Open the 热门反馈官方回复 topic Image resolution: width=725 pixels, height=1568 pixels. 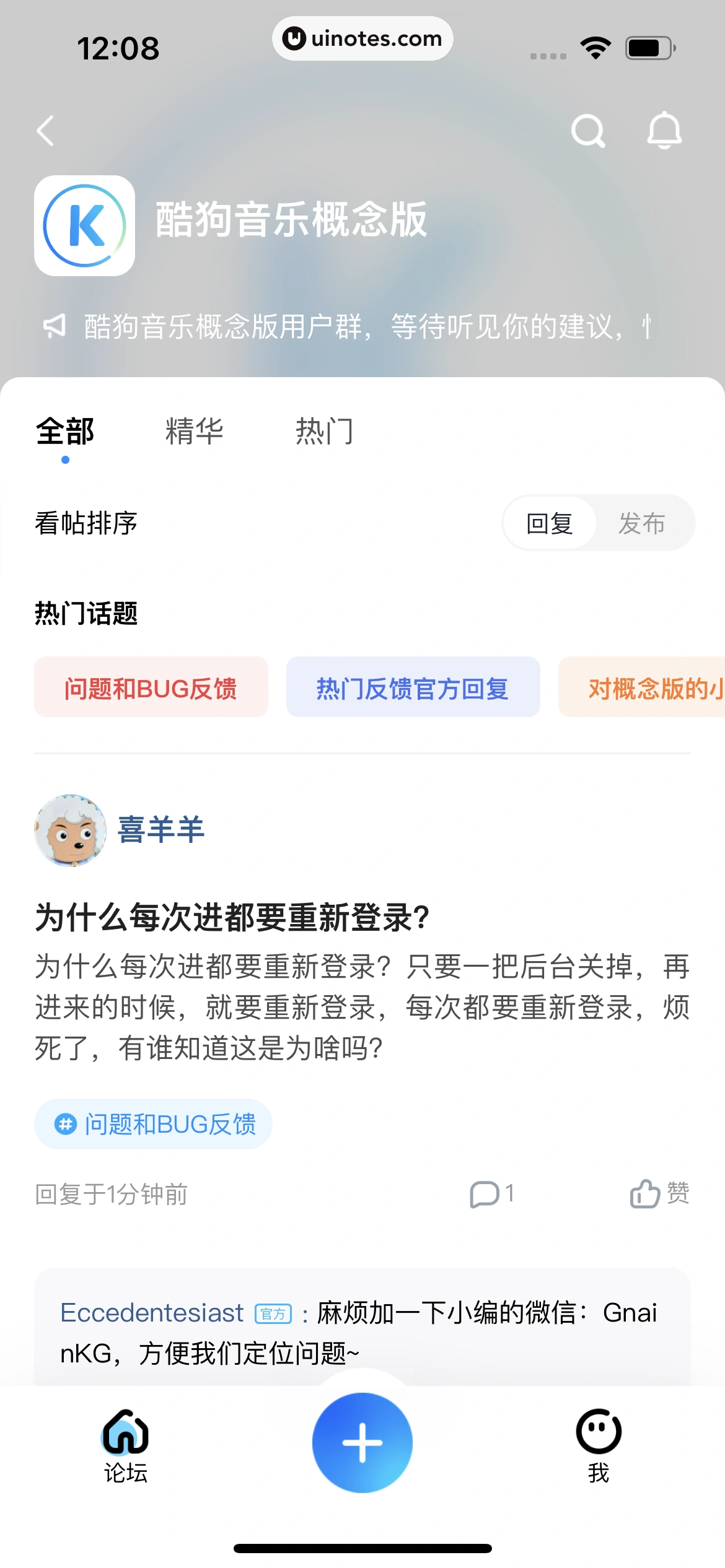click(x=413, y=687)
